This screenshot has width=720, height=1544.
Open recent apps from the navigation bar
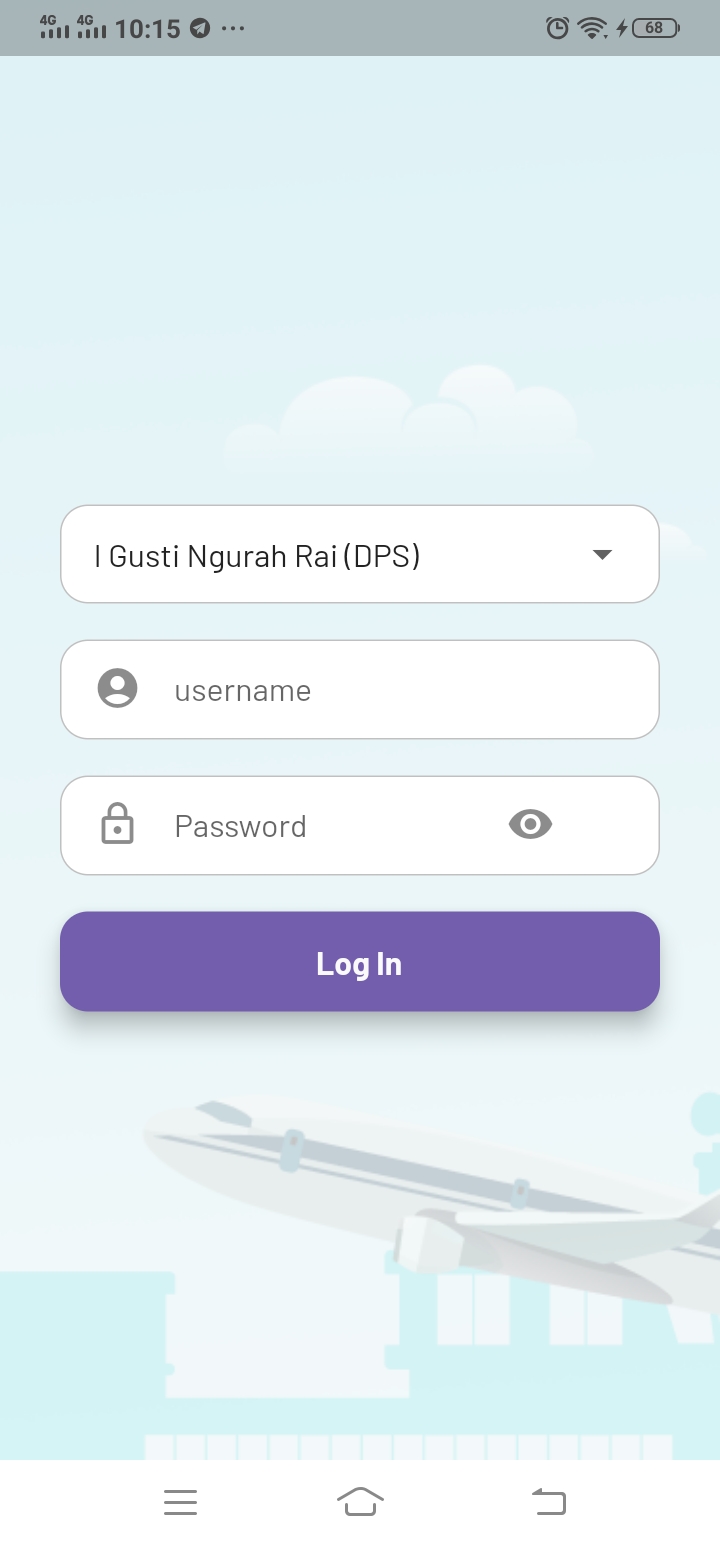[181, 1501]
